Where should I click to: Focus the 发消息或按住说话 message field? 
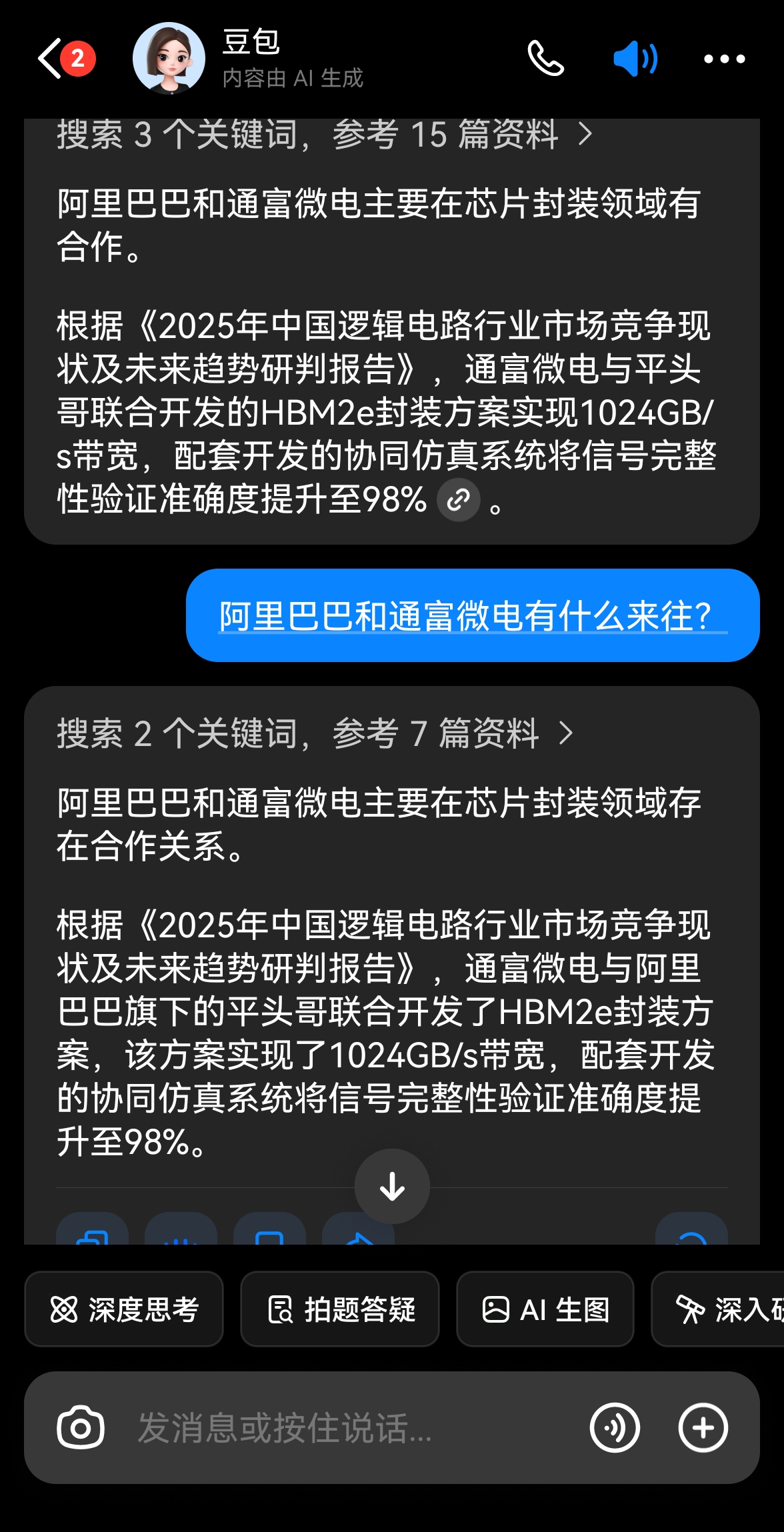(x=347, y=1428)
